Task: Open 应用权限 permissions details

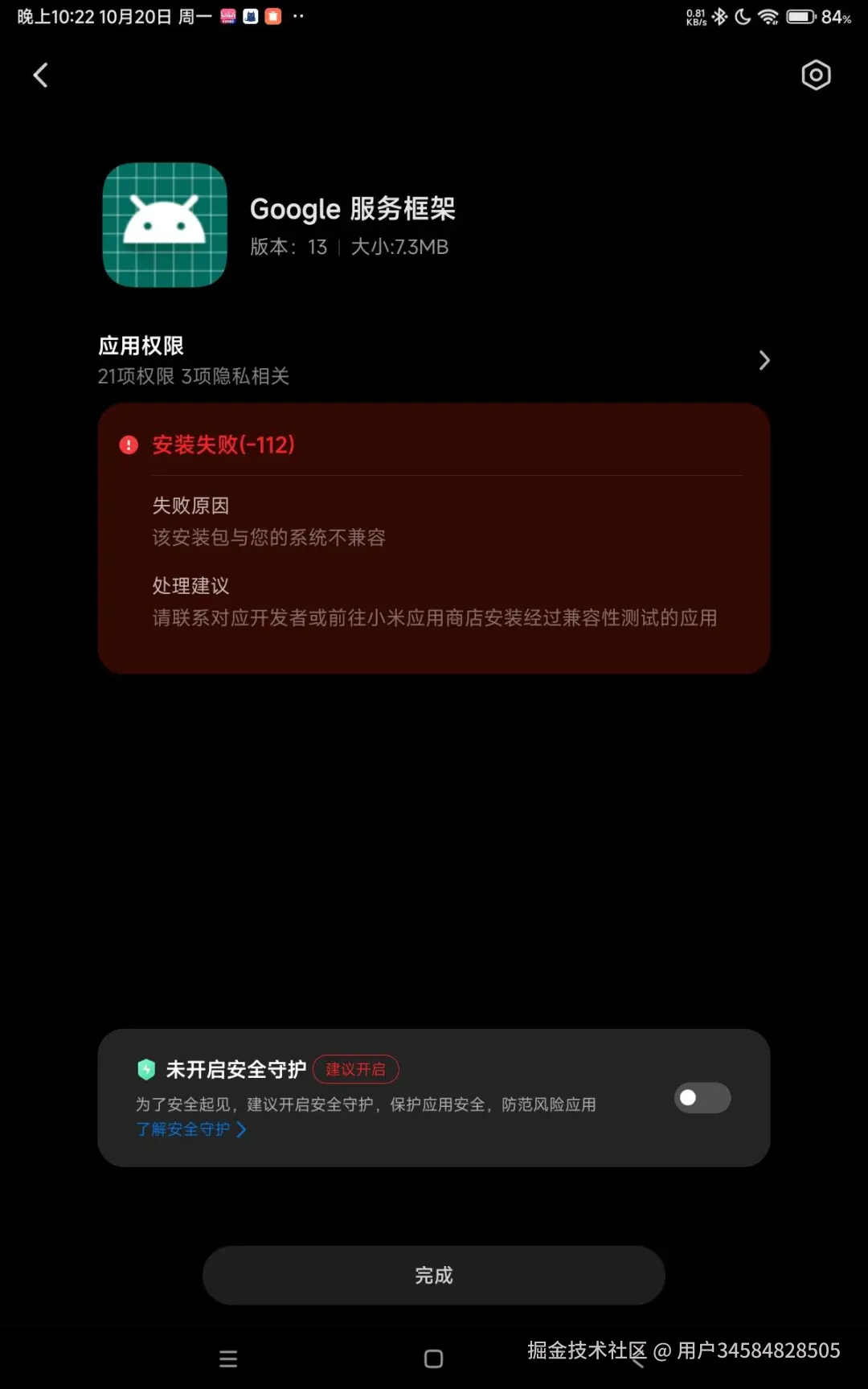Action: pos(434,360)
